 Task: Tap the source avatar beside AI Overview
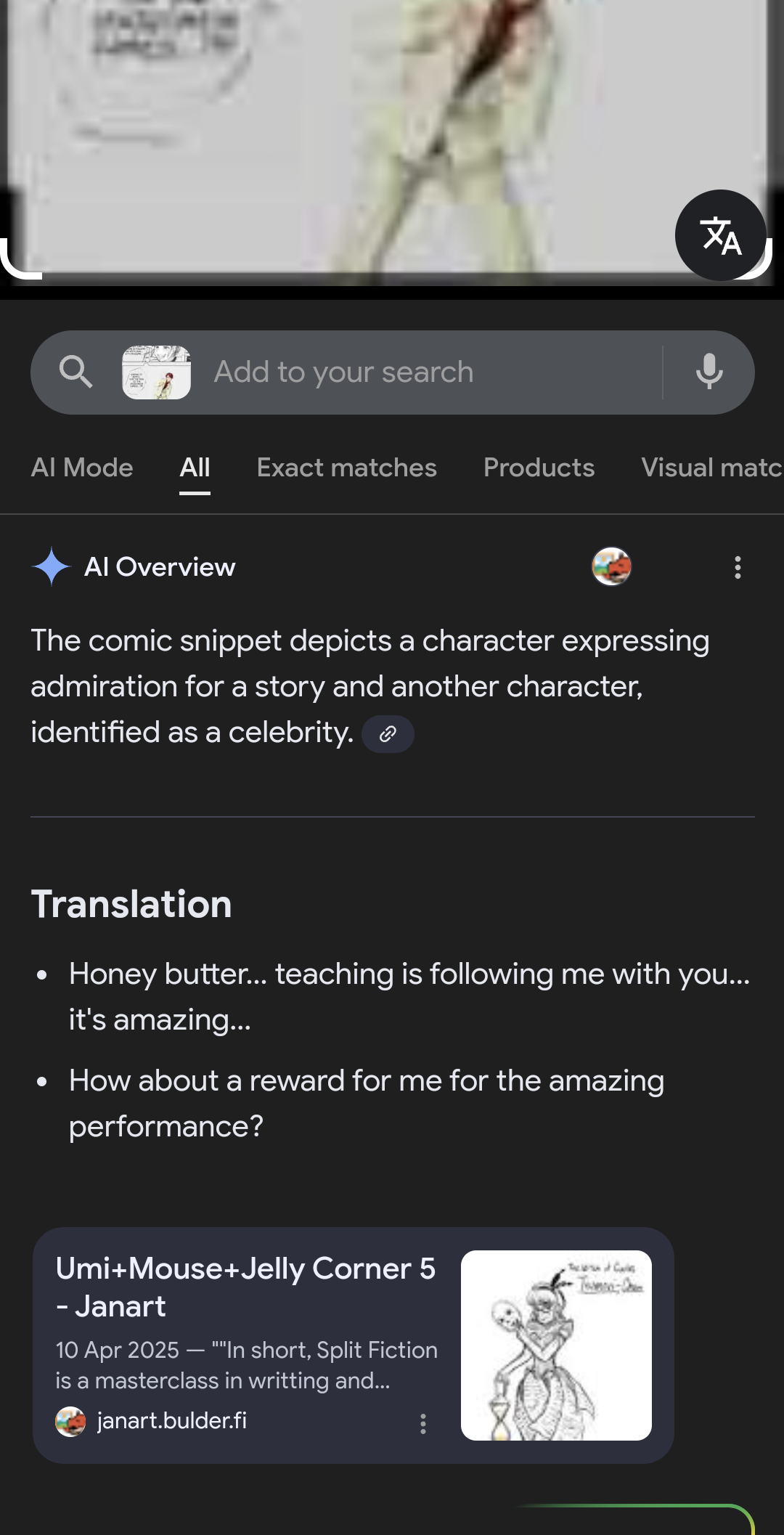[x=611, y=566]
